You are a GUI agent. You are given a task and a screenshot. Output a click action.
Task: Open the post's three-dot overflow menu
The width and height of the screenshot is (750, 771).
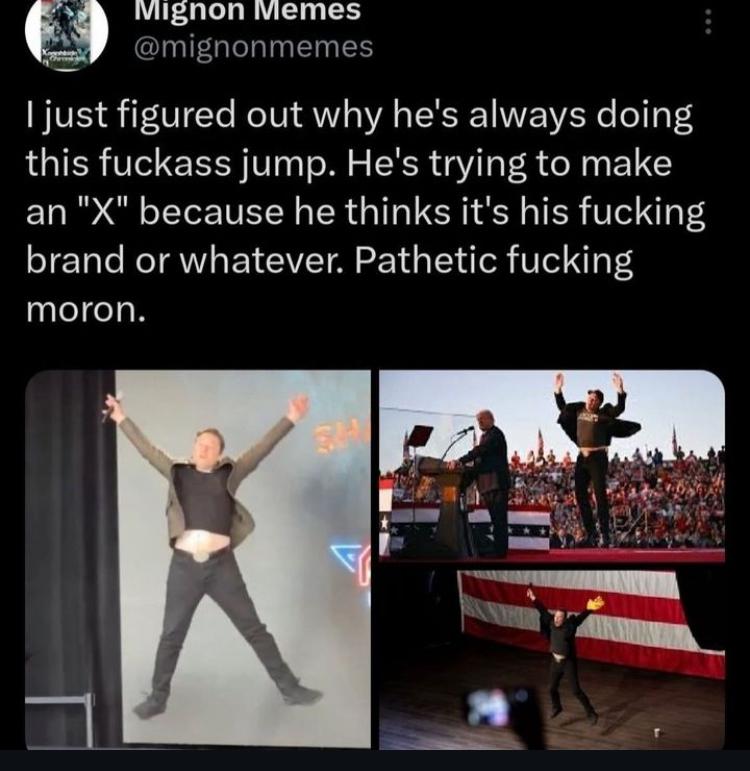(708, 22)
